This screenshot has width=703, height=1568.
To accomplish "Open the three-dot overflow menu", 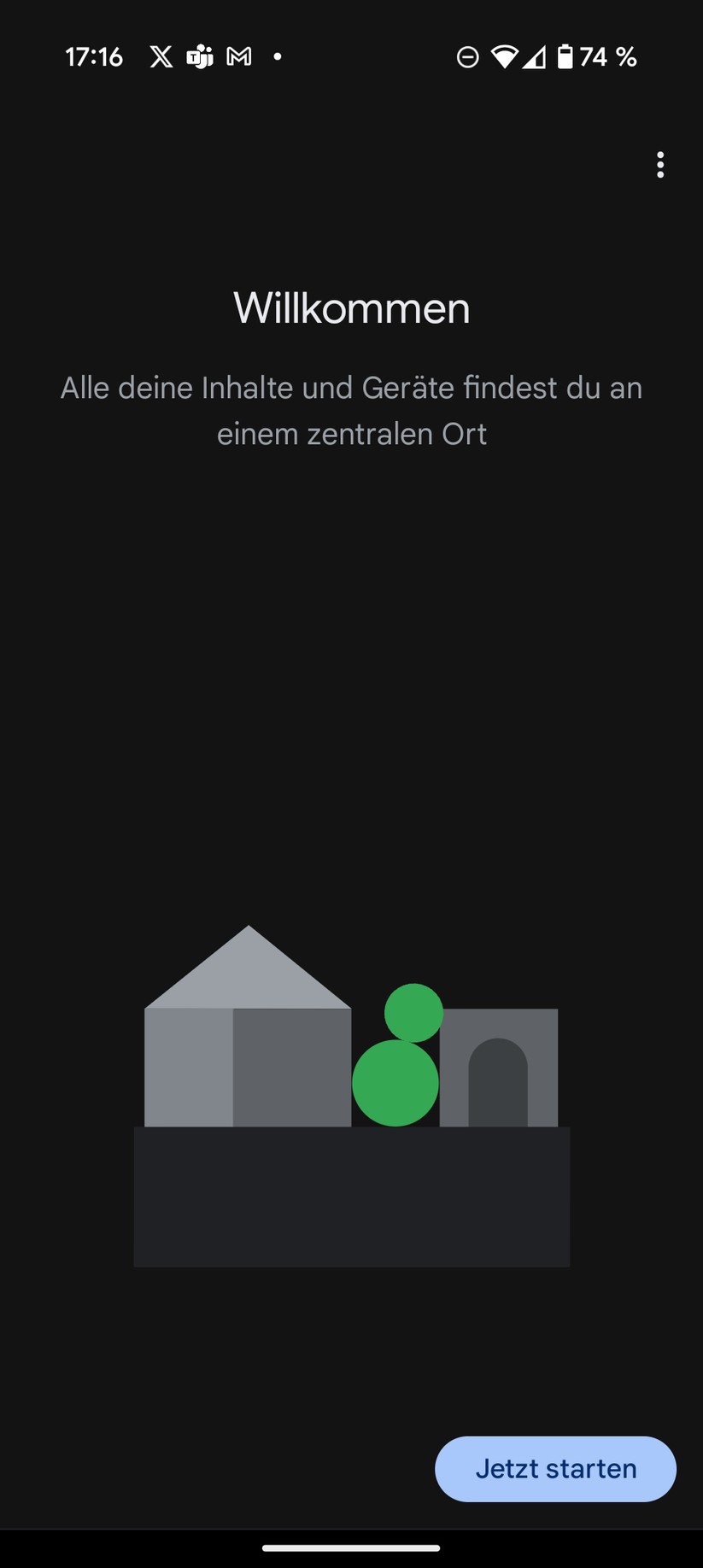I will pyautogui.click(x=660, y=165).
